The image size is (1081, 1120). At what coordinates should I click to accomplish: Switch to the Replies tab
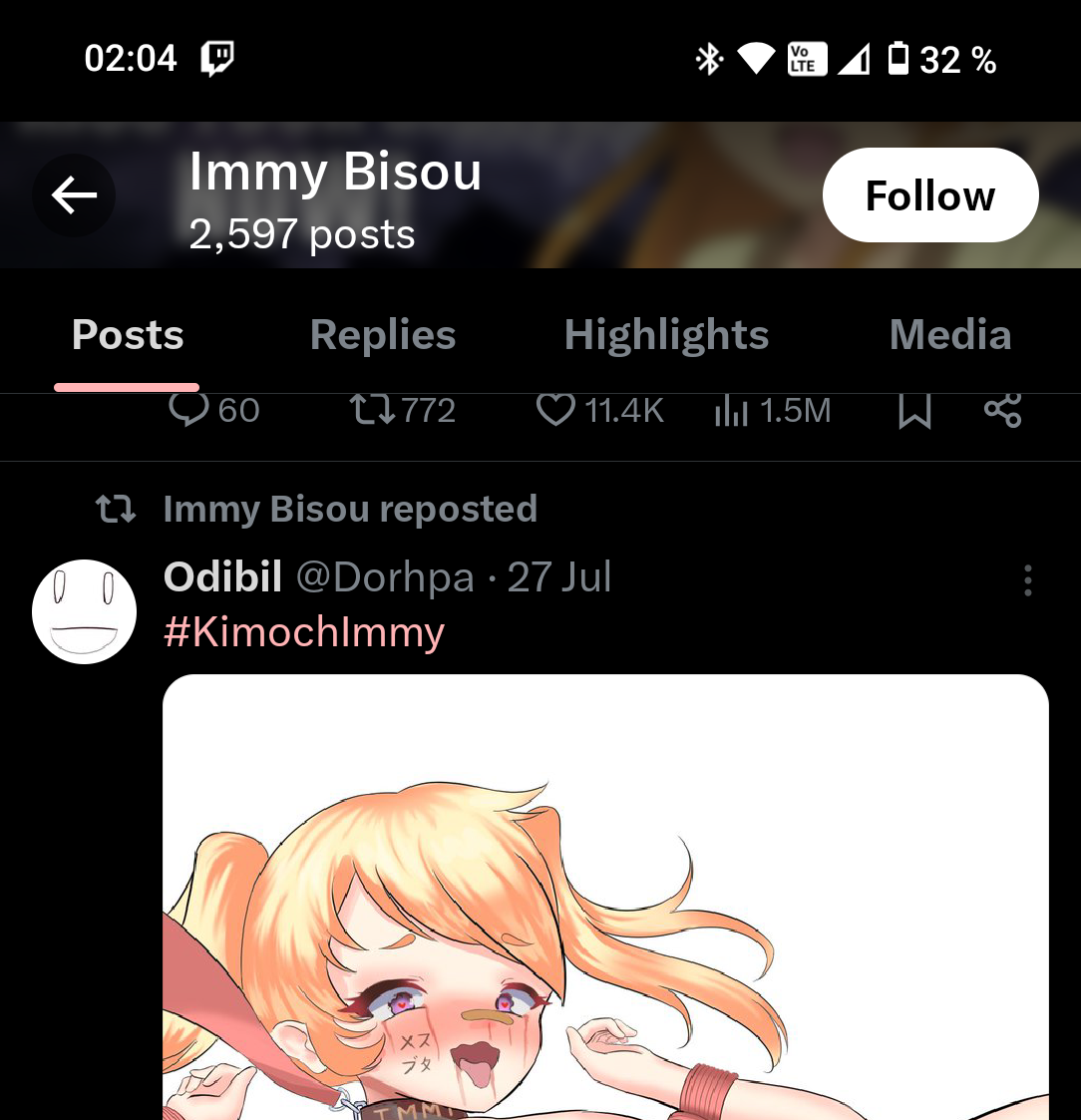point(383,335)
